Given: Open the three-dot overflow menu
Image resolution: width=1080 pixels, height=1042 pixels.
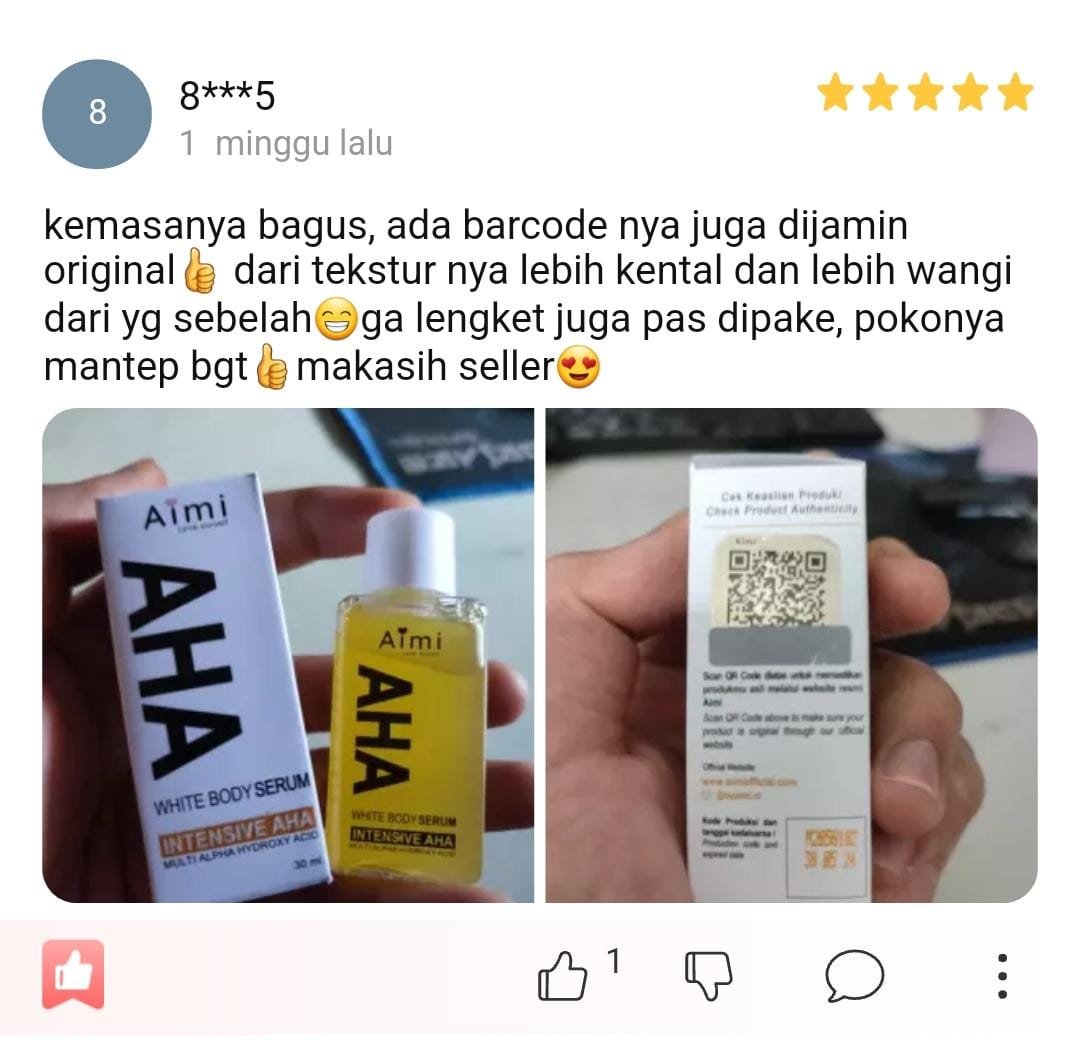Looking at the screenshot, I should 1002,974.
